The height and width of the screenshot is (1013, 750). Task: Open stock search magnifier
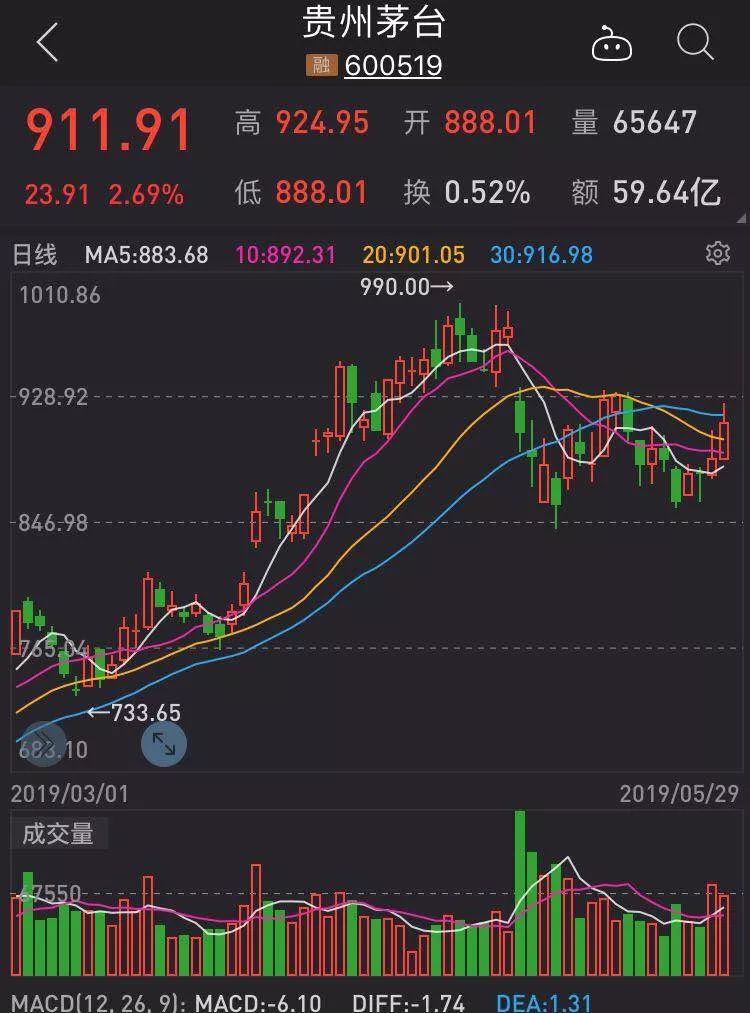pos(694,42)
